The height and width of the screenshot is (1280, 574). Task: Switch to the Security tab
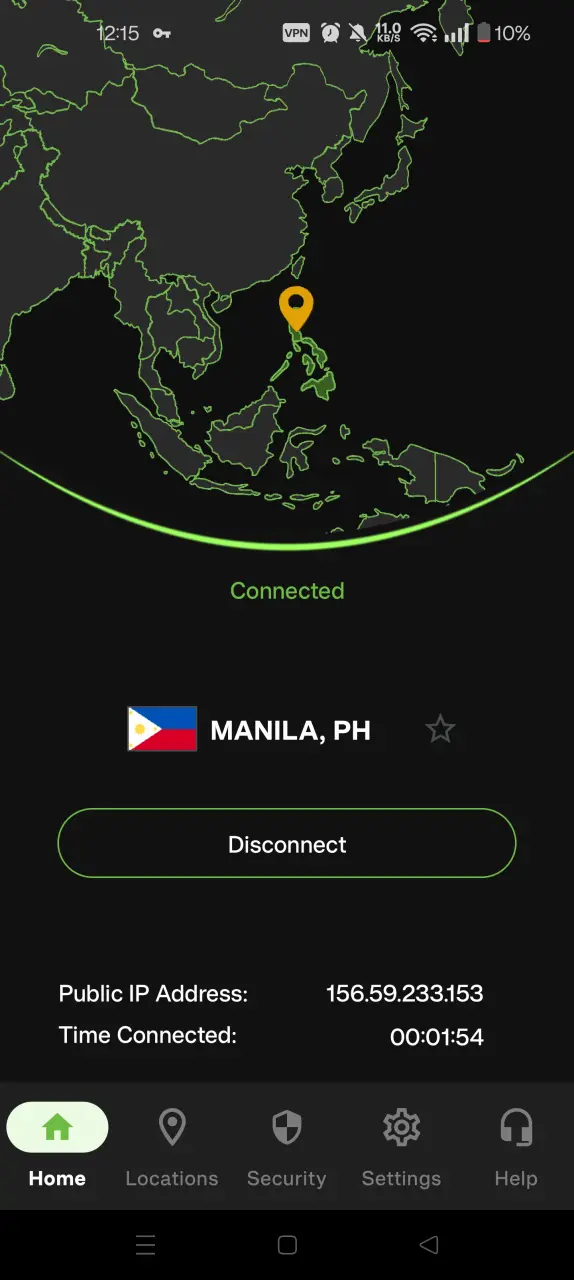[287, 1148]
